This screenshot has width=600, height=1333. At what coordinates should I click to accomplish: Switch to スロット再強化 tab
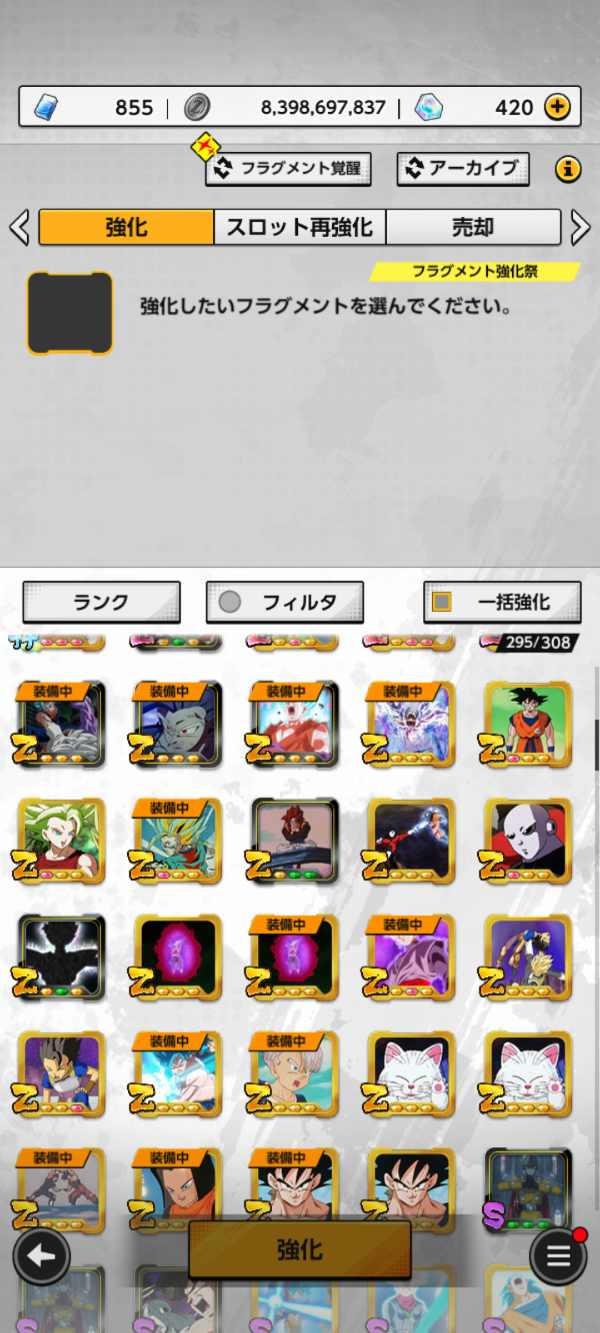[299, 227]
